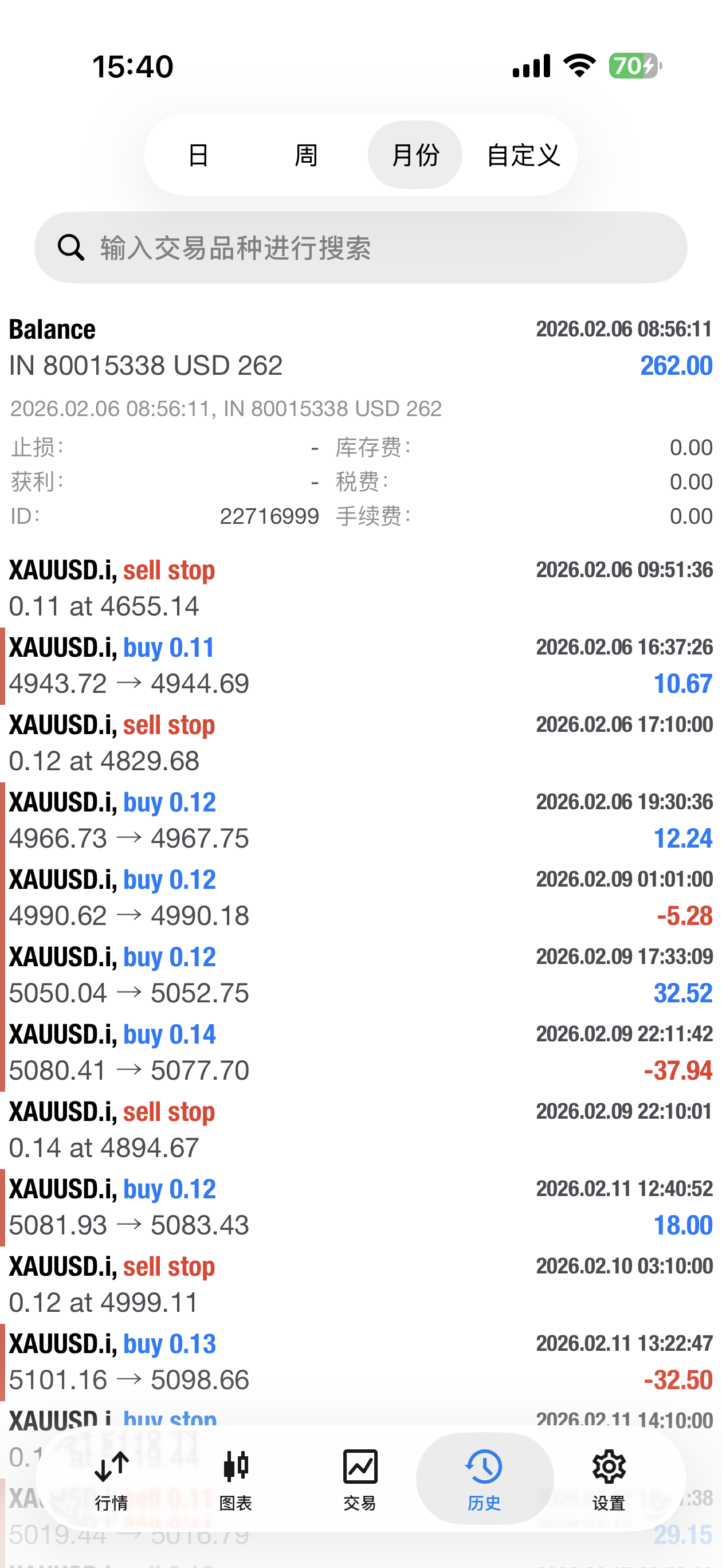Switch to the 日 (day) period tab

[x=198, y=155]
